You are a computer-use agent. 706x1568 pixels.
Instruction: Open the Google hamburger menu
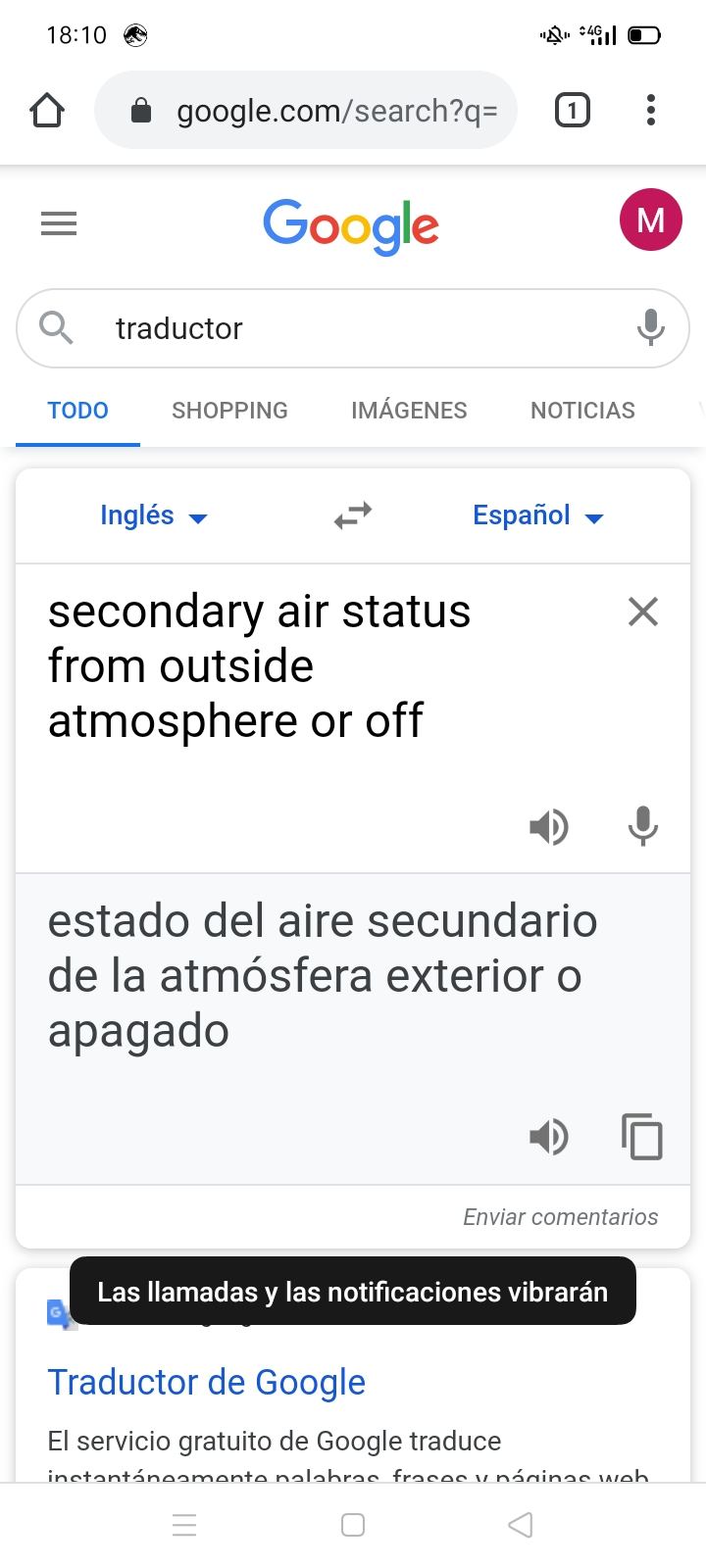[x=59, y=224]
